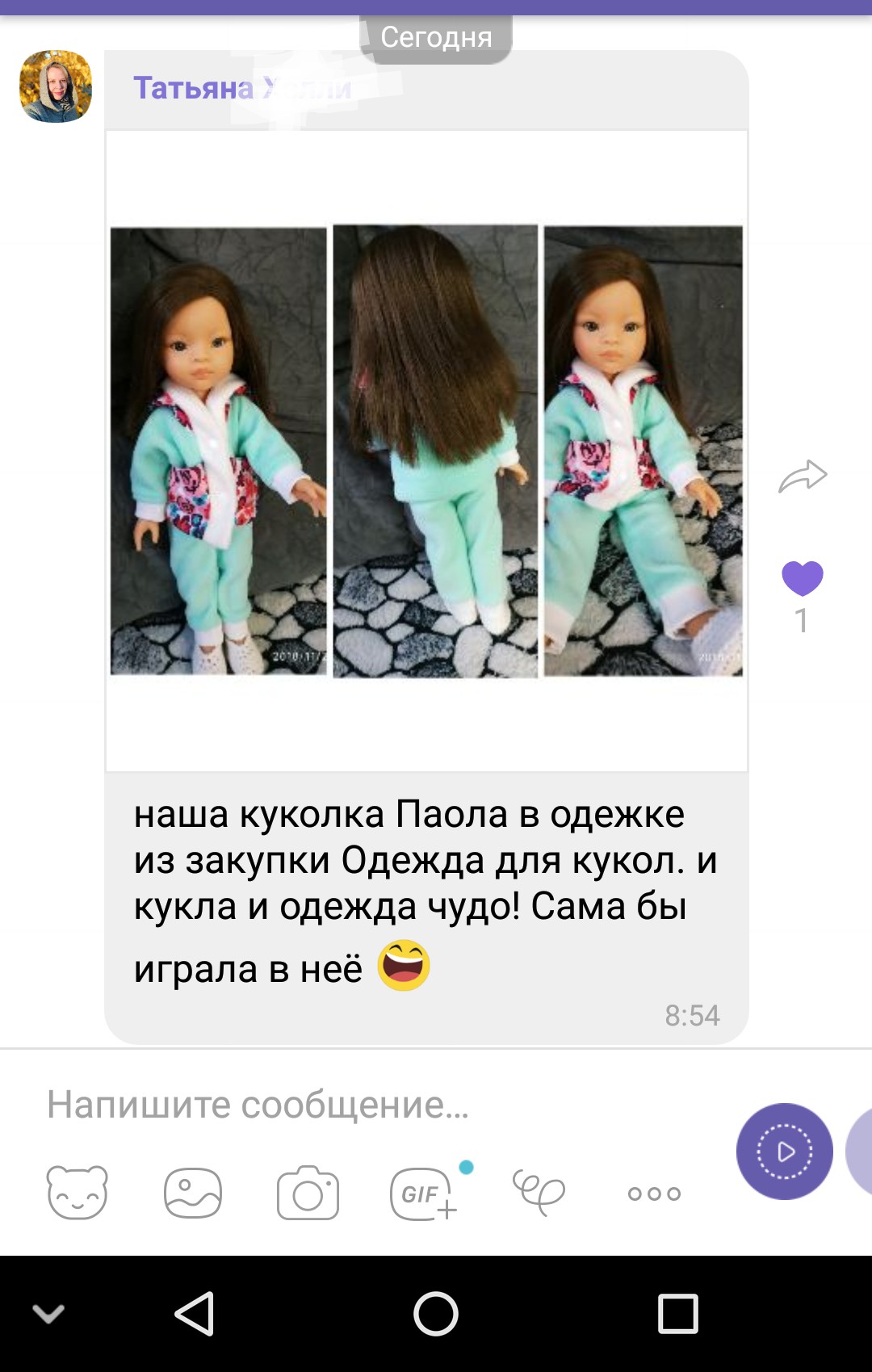Forward the doll photo message
Viewport: 872px width, 1372px height.
[x=803, y=476]
